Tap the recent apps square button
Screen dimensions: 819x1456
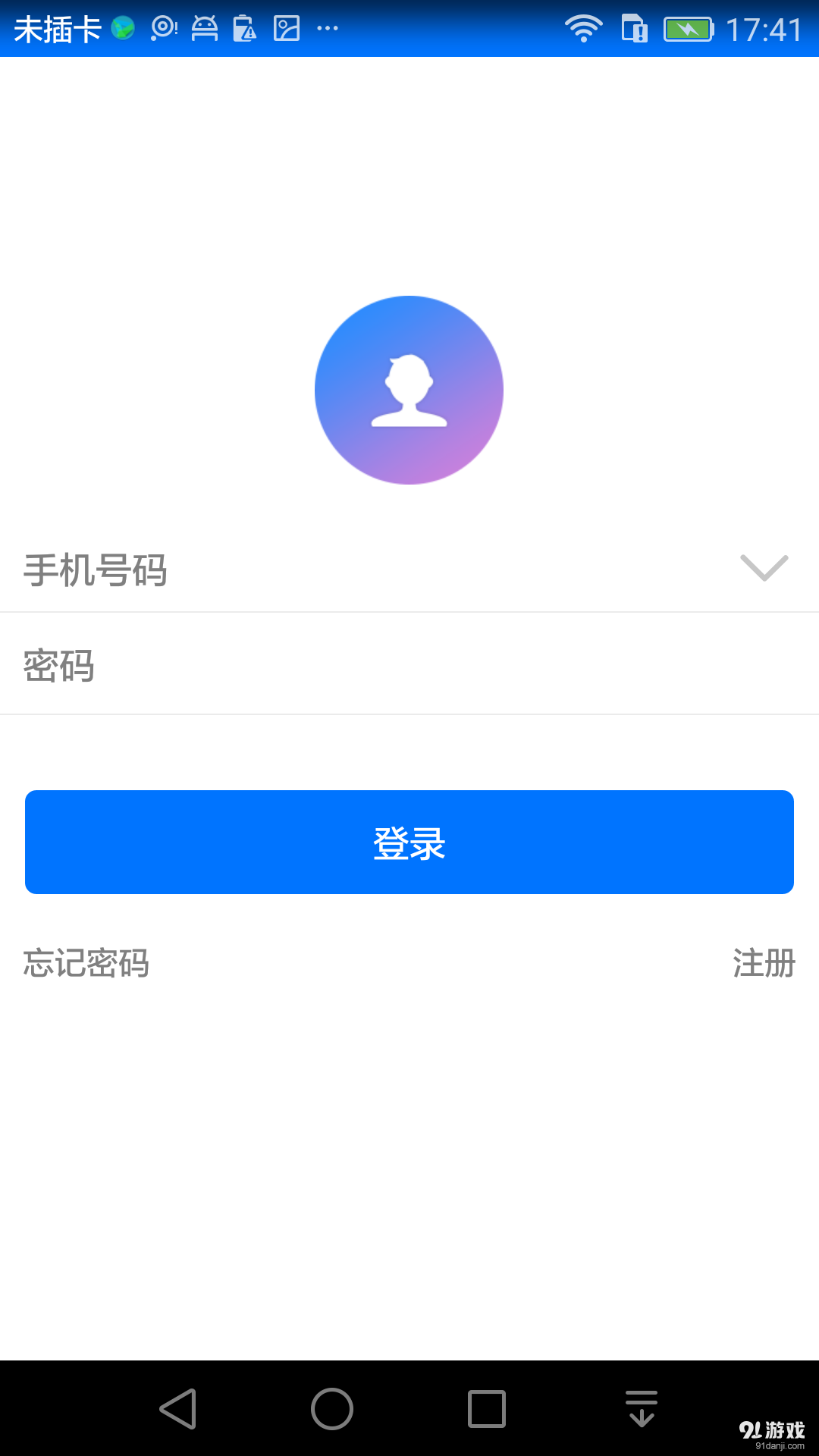(x=486, y=1407)
